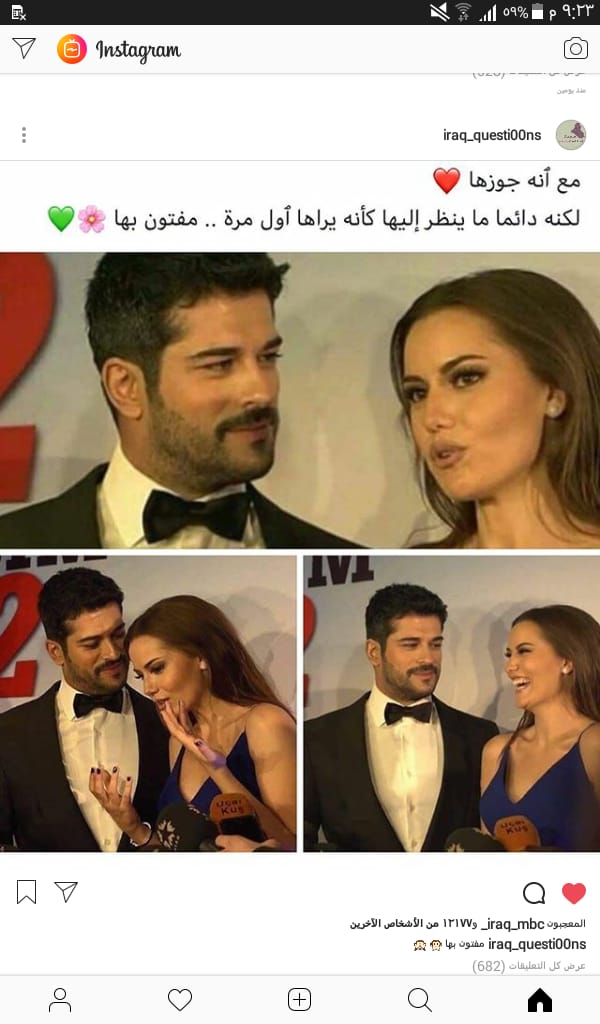Create a new post with plus tab
The width and height of the screenshot is (600, 1024).
pyautogui.click(x=300, y=1000)
